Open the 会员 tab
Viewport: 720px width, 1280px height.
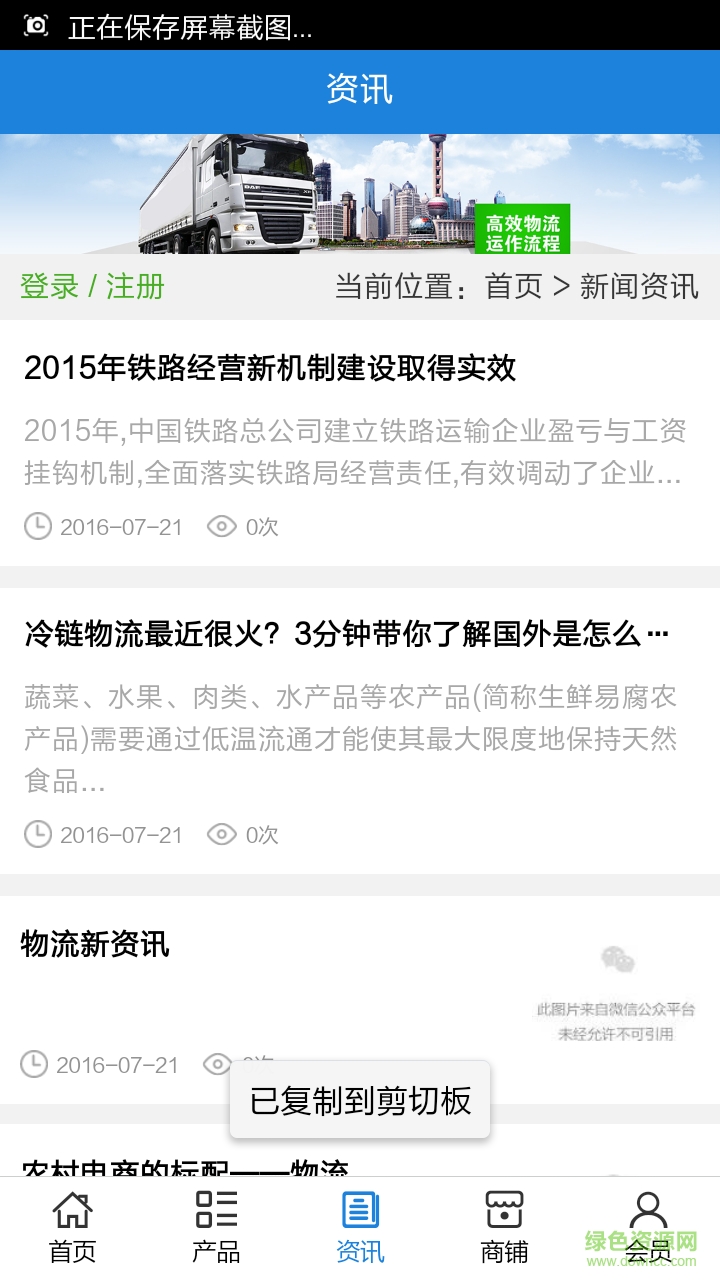pyautogui.click(x=648, y=1227)
